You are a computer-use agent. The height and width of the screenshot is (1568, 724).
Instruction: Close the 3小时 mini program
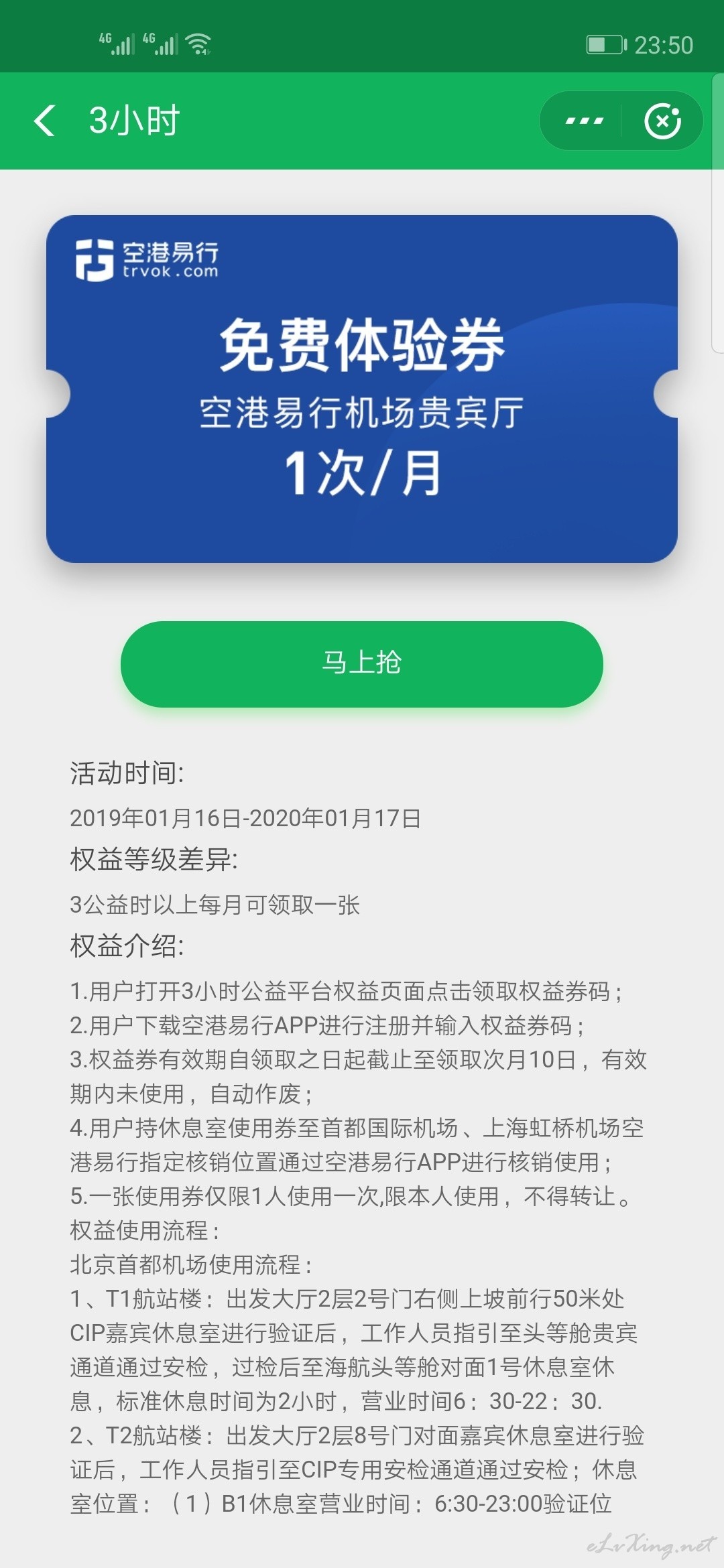click(662, 121)
